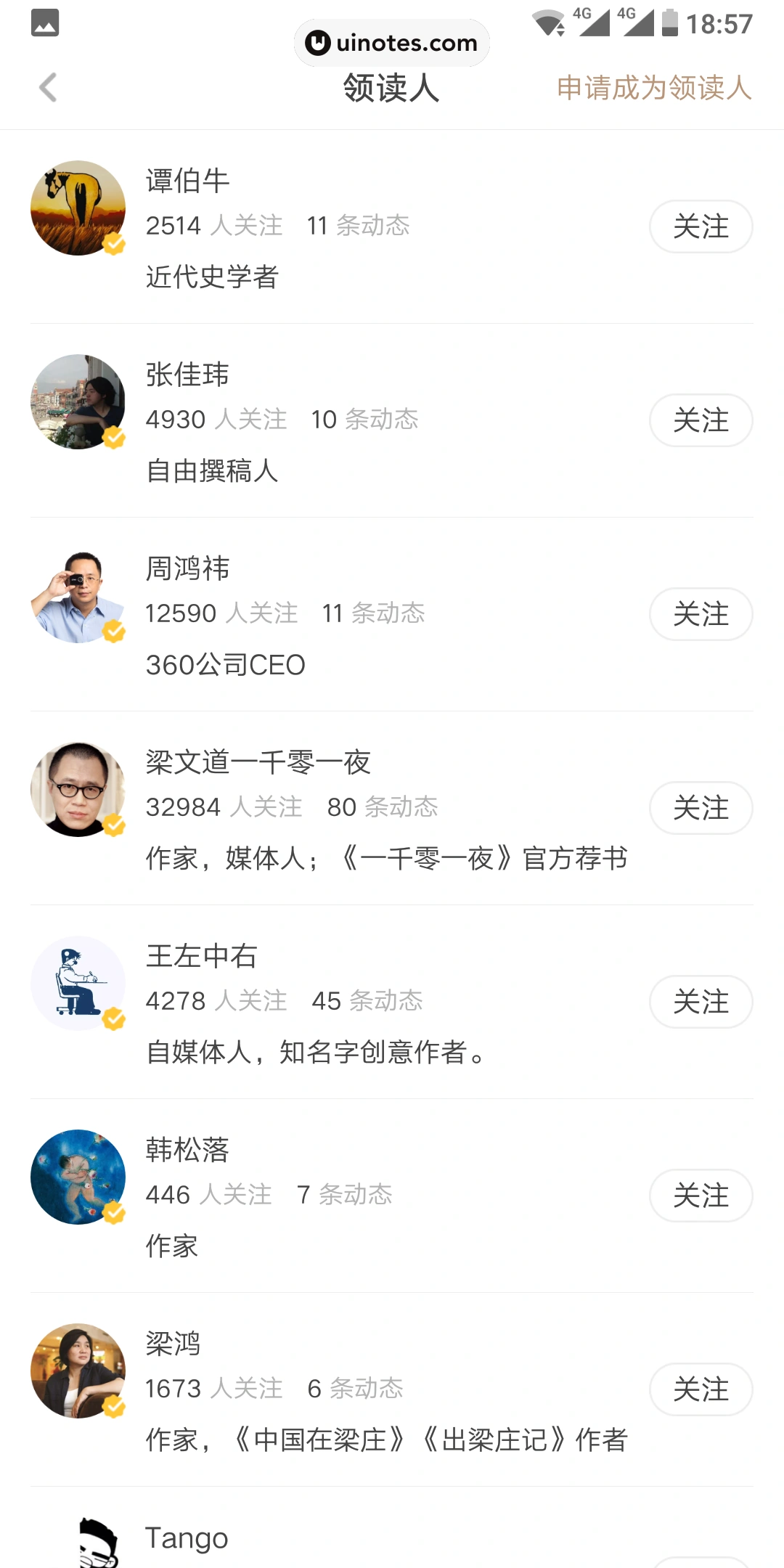Tap the gallery icon in the status bar
The height and width of the screenshot is (1568, 784).
pyautogui.click(x=45, y=24)
